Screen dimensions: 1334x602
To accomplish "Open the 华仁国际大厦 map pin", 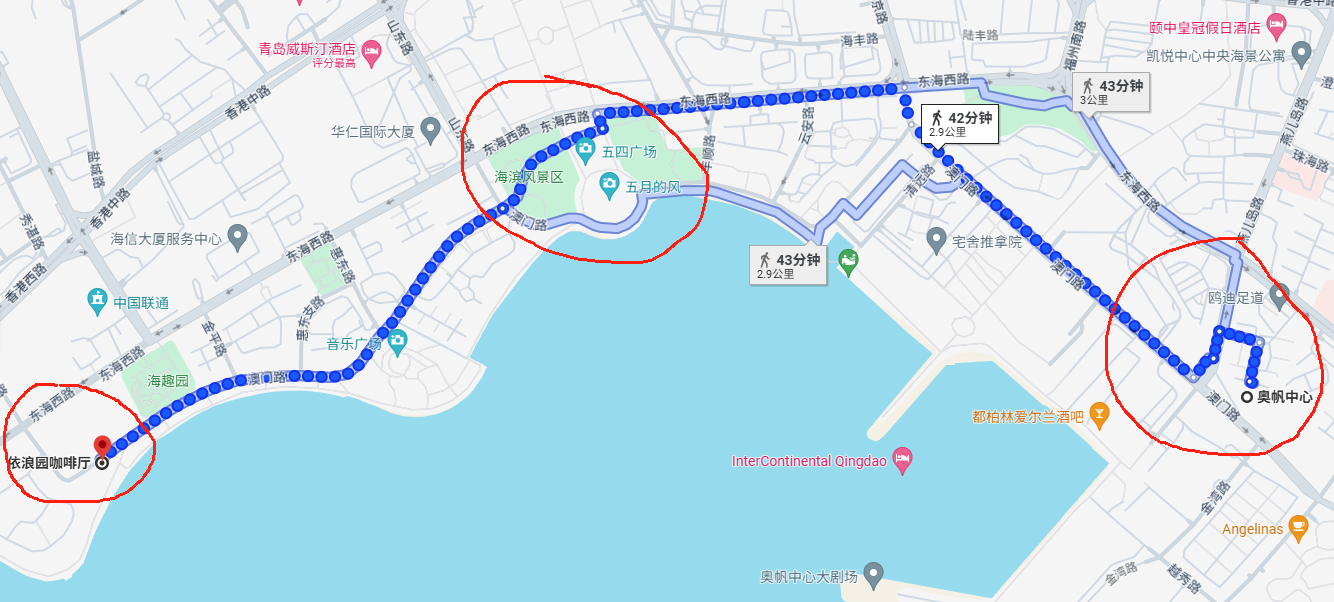I will pos(431,129).
